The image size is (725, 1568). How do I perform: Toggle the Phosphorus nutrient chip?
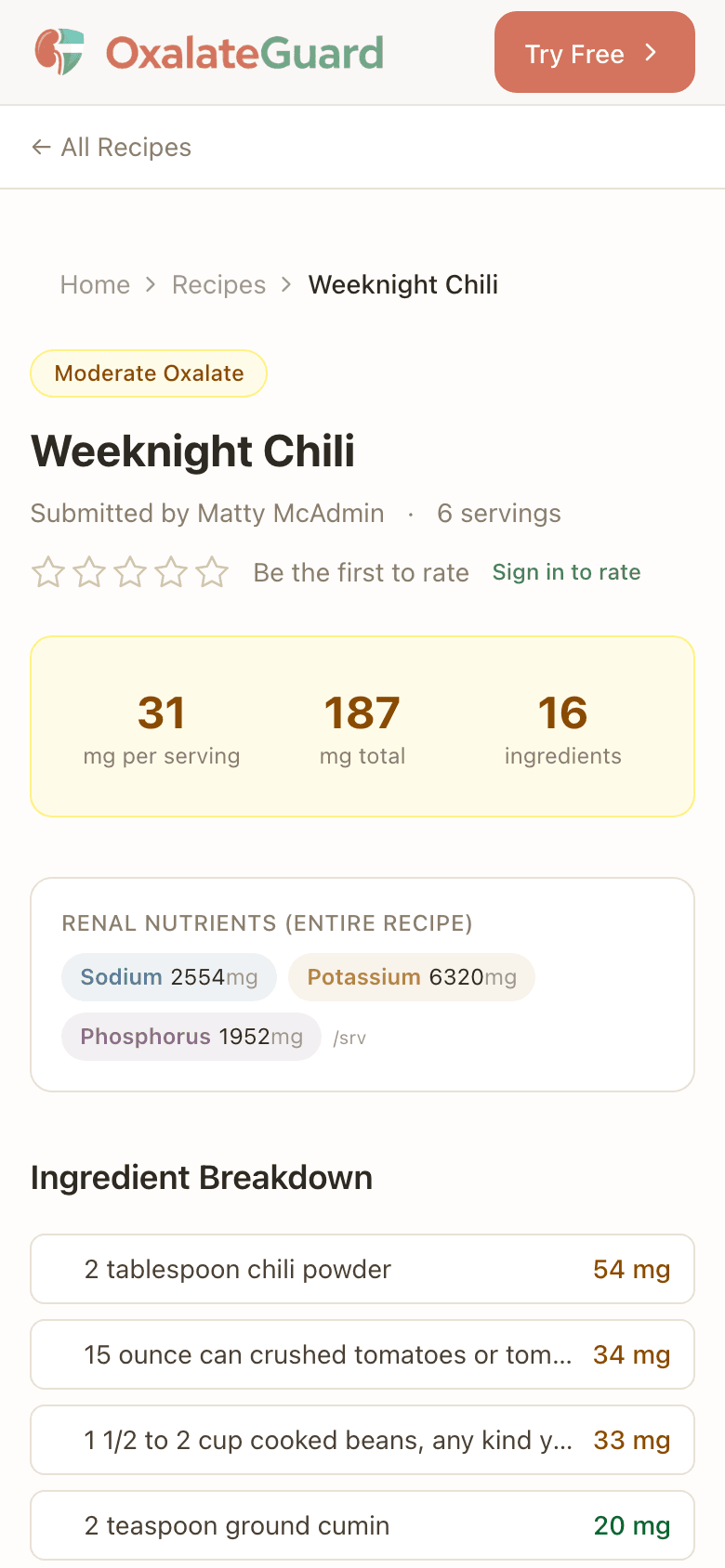[191, 1037]
